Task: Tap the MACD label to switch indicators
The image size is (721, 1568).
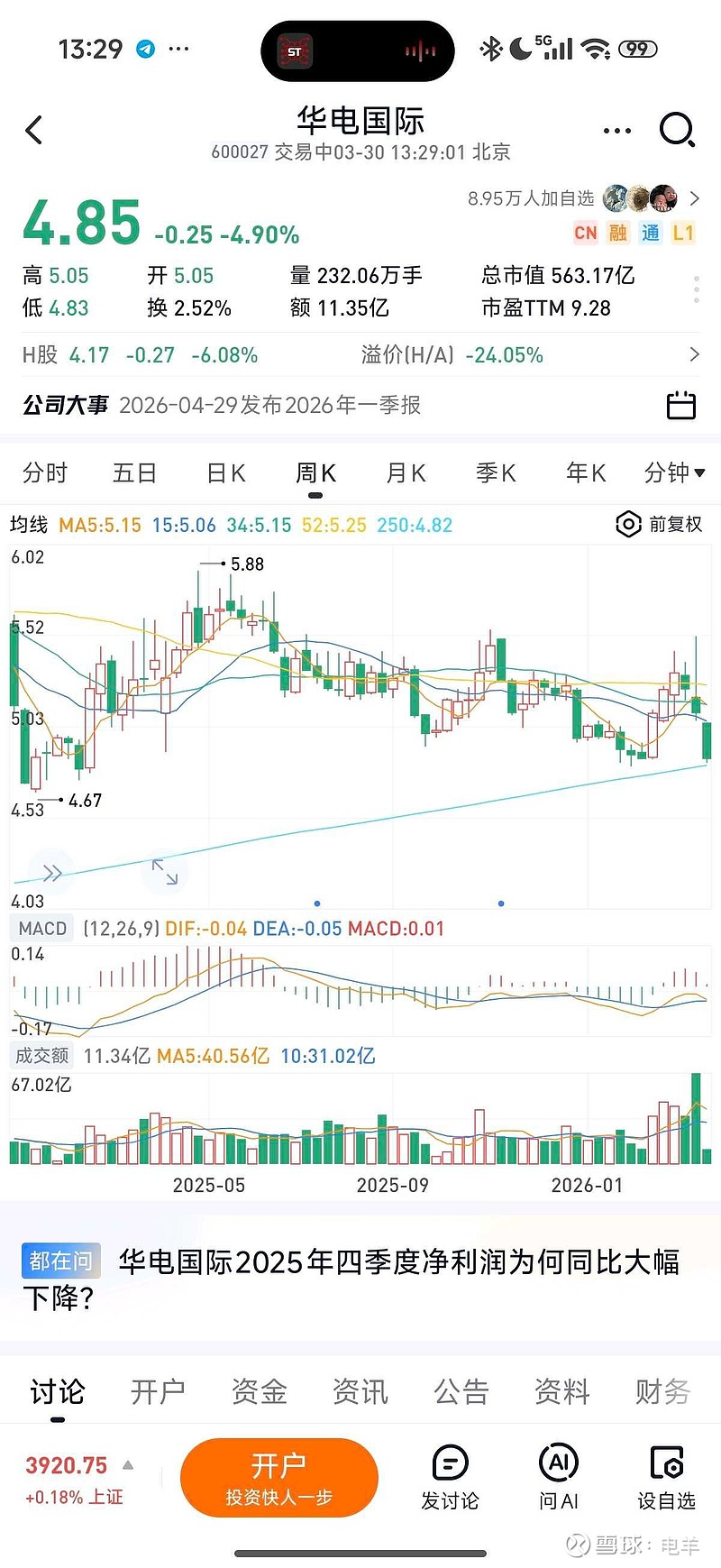Action: (41, 928)
